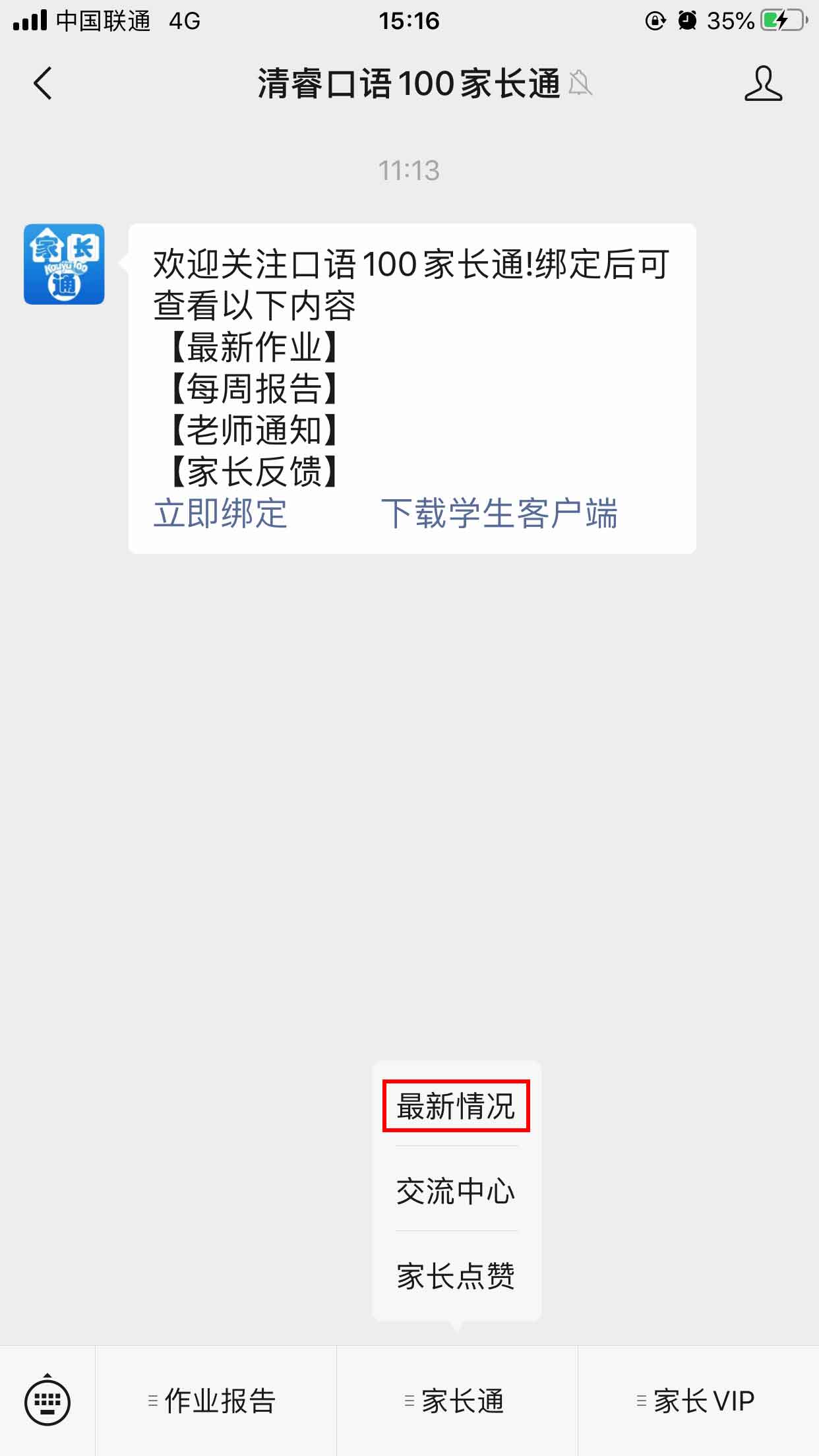The height and width of the screenshot is (1456, 819).
Task: Open the 下载学生客户端 link
Action: [499, 513]
